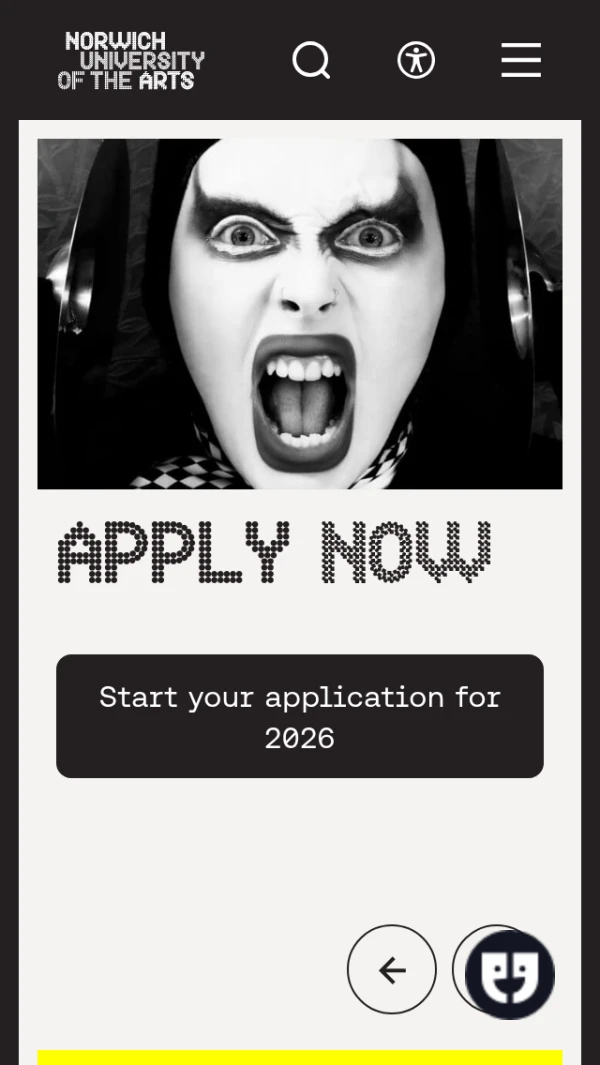Viewport: 600px width, 1065px height.
Task: Tap Start your application for 2026
Action: coord(300,716)
